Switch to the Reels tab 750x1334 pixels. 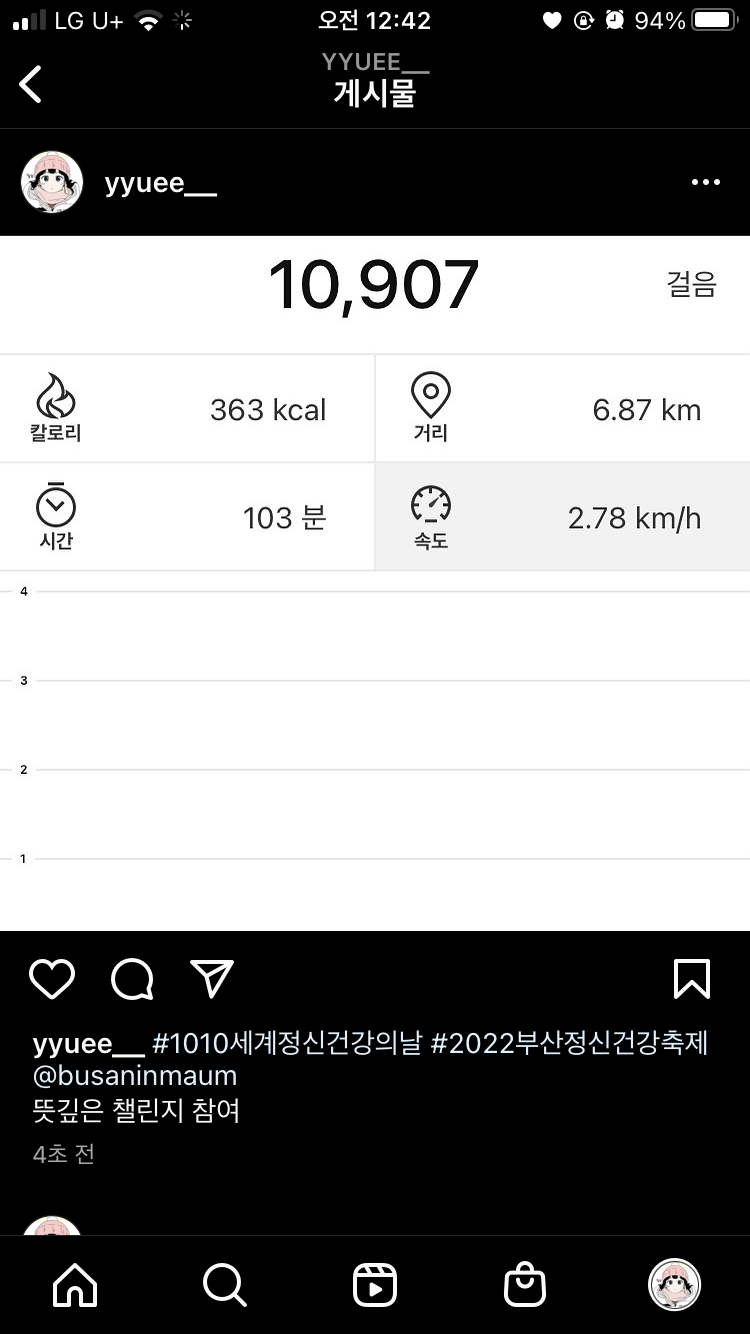tap(375, 1285)
